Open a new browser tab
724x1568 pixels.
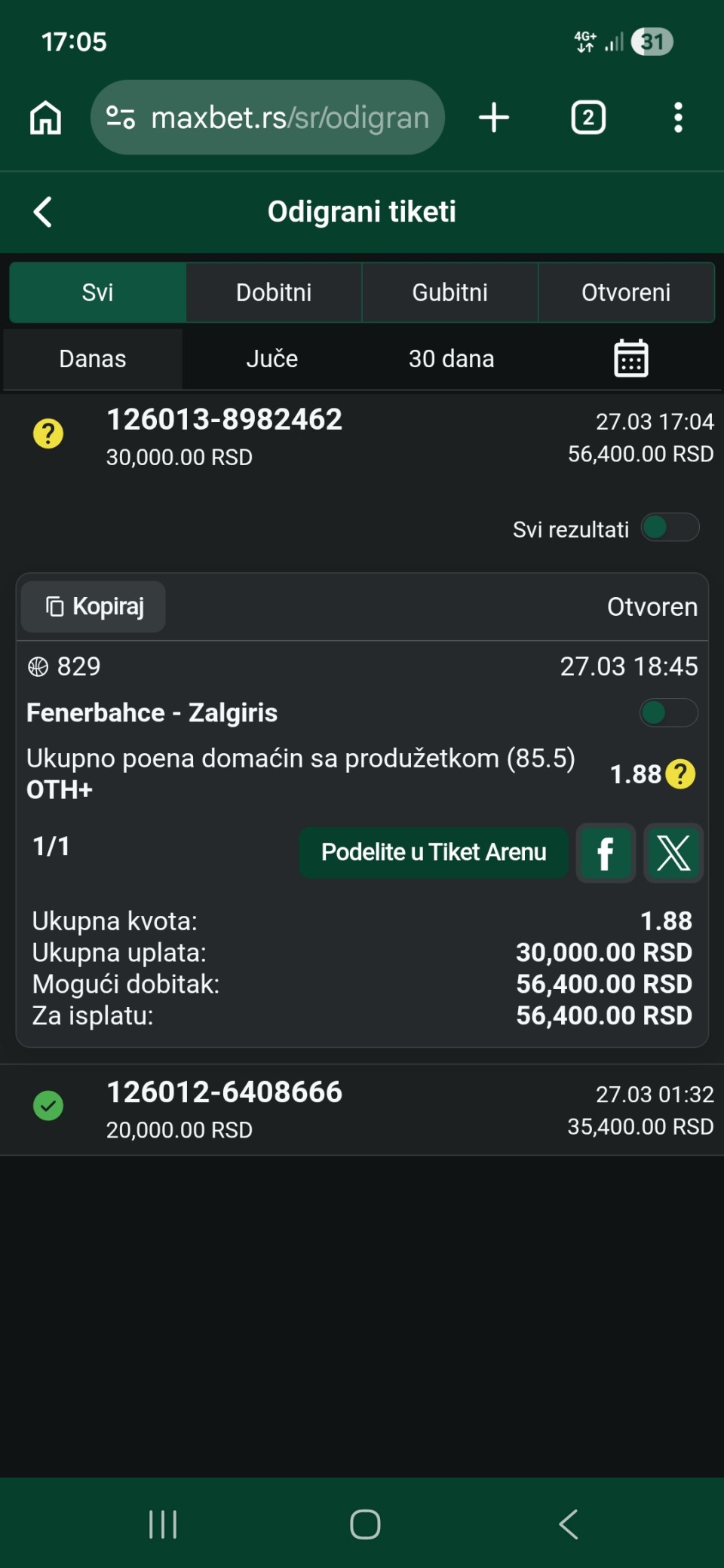494,118
